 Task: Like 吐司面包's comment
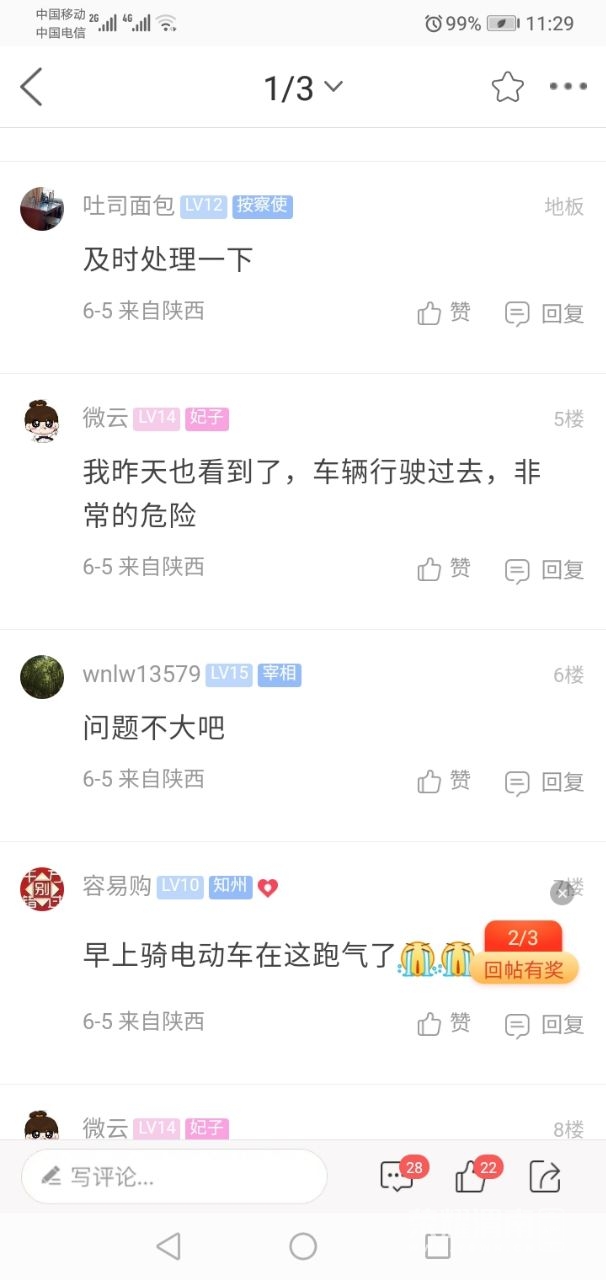(x=444, y=313)
